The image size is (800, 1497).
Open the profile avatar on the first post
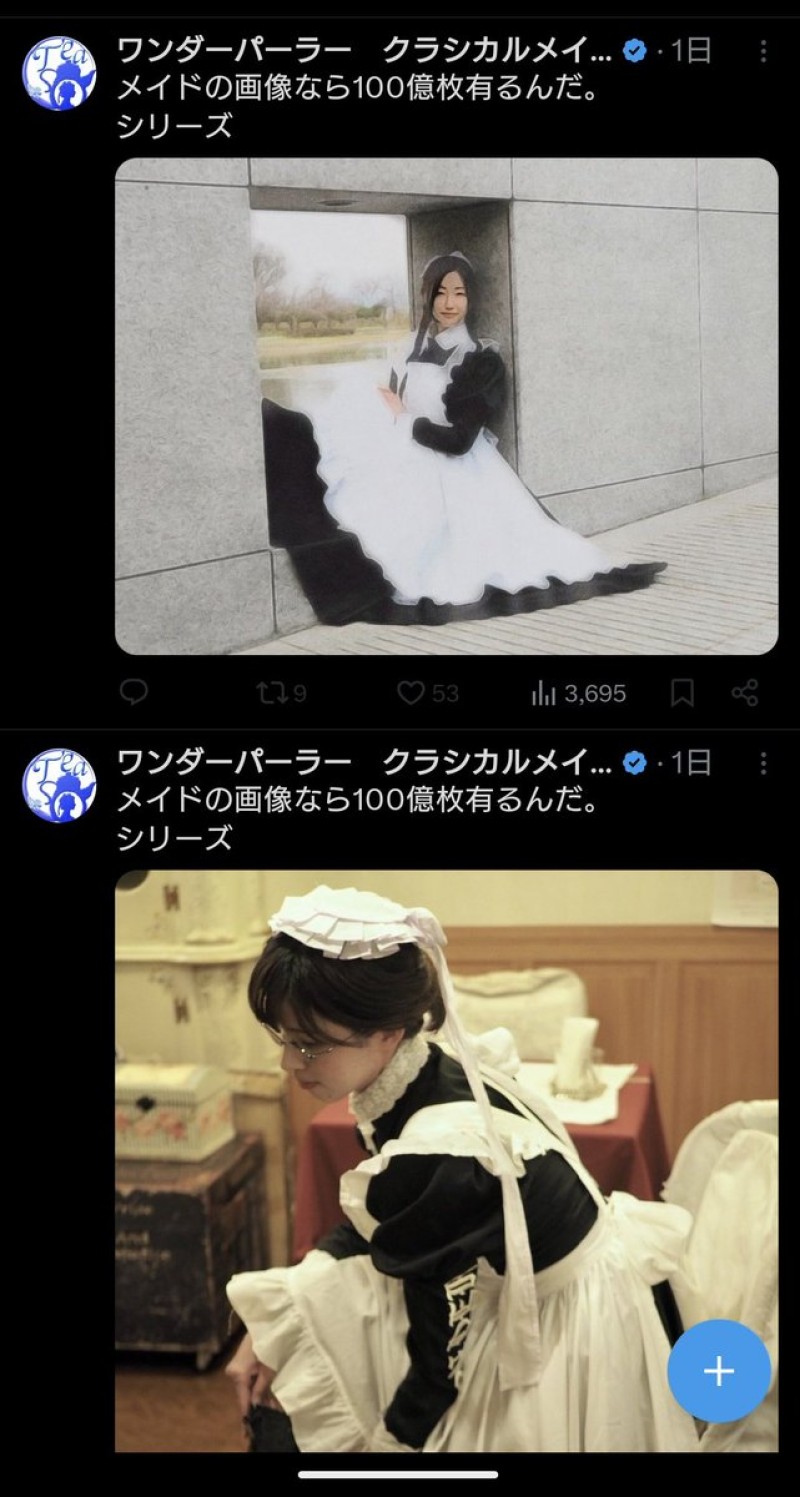pyautogui.click(x=59, y=74)
